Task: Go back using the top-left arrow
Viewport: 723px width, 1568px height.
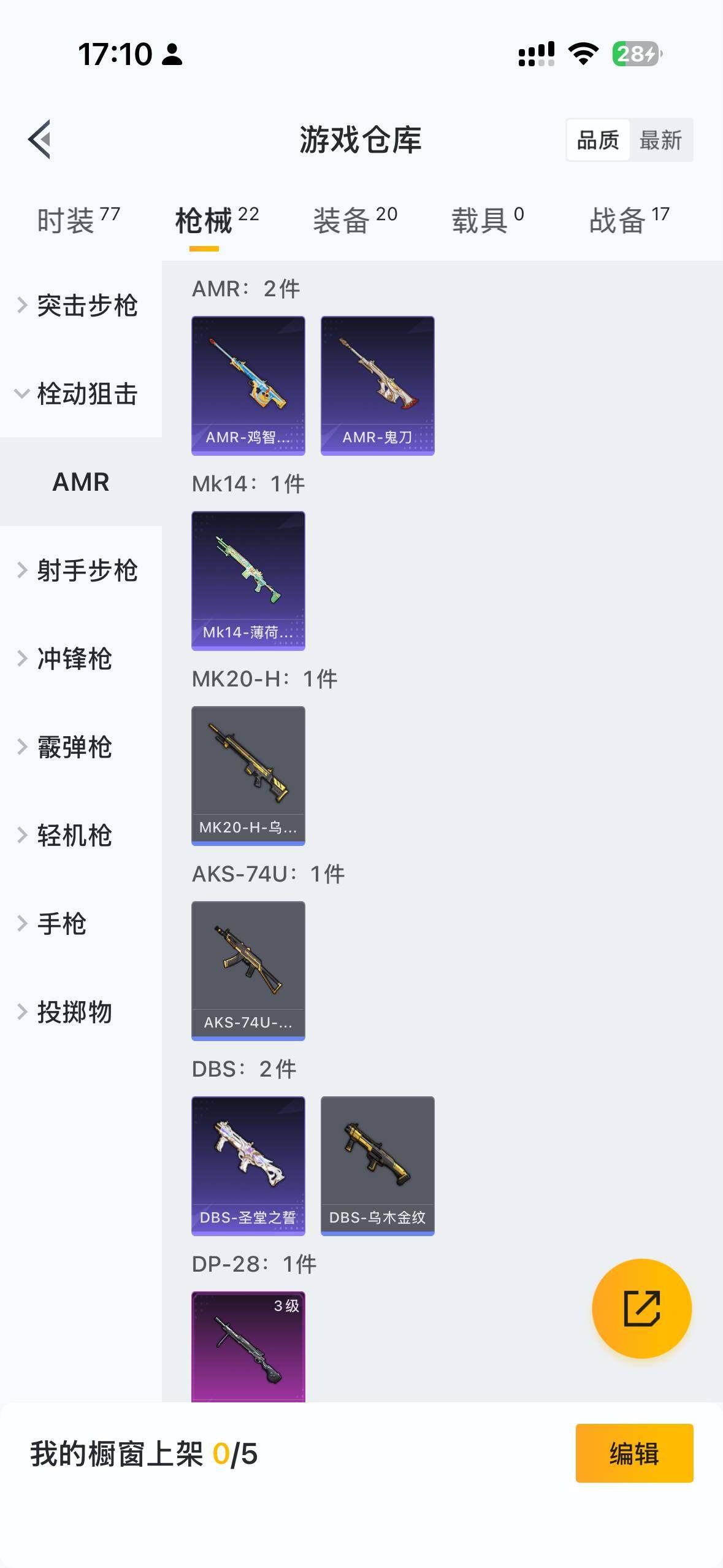Action: point(40,139)
